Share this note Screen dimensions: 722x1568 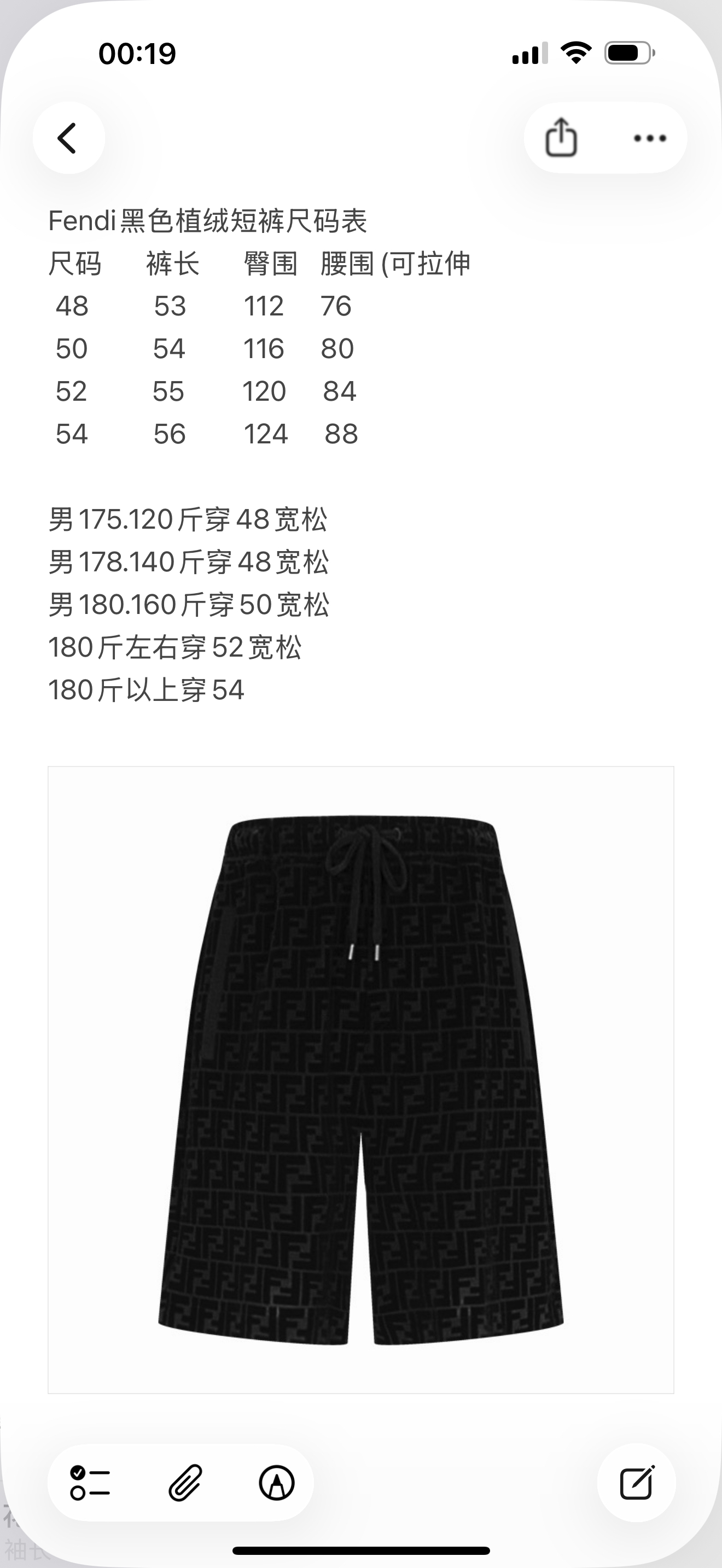coord(561,138)
